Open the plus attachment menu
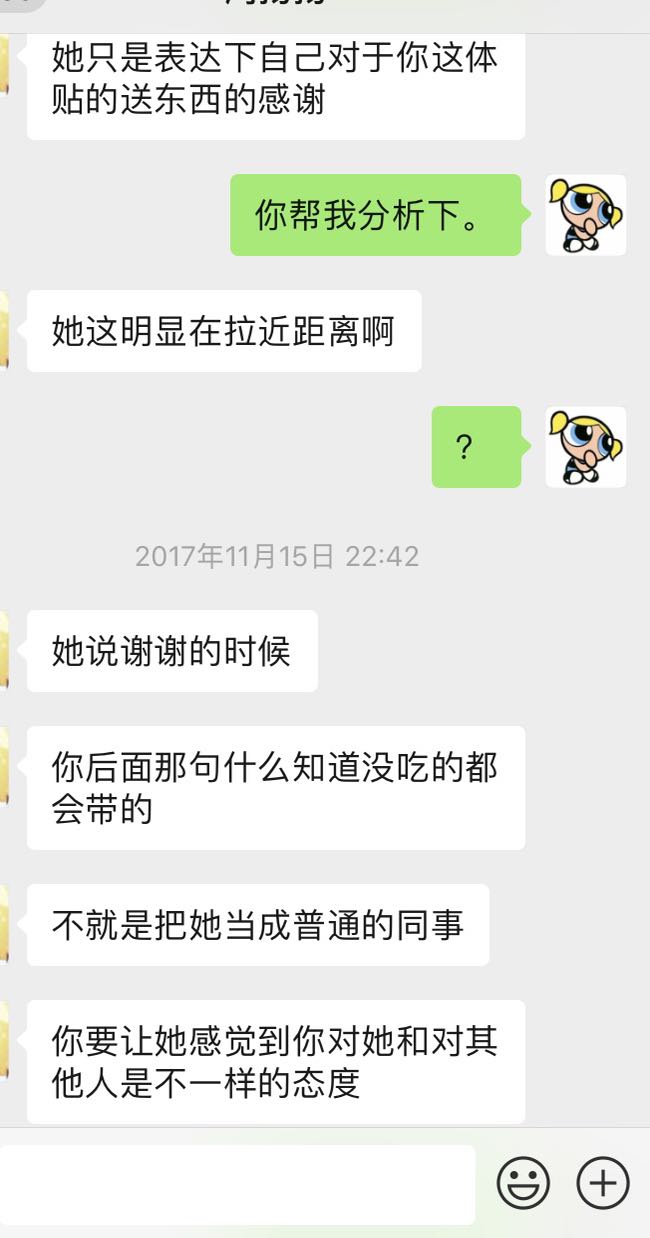 [603, 1184]
